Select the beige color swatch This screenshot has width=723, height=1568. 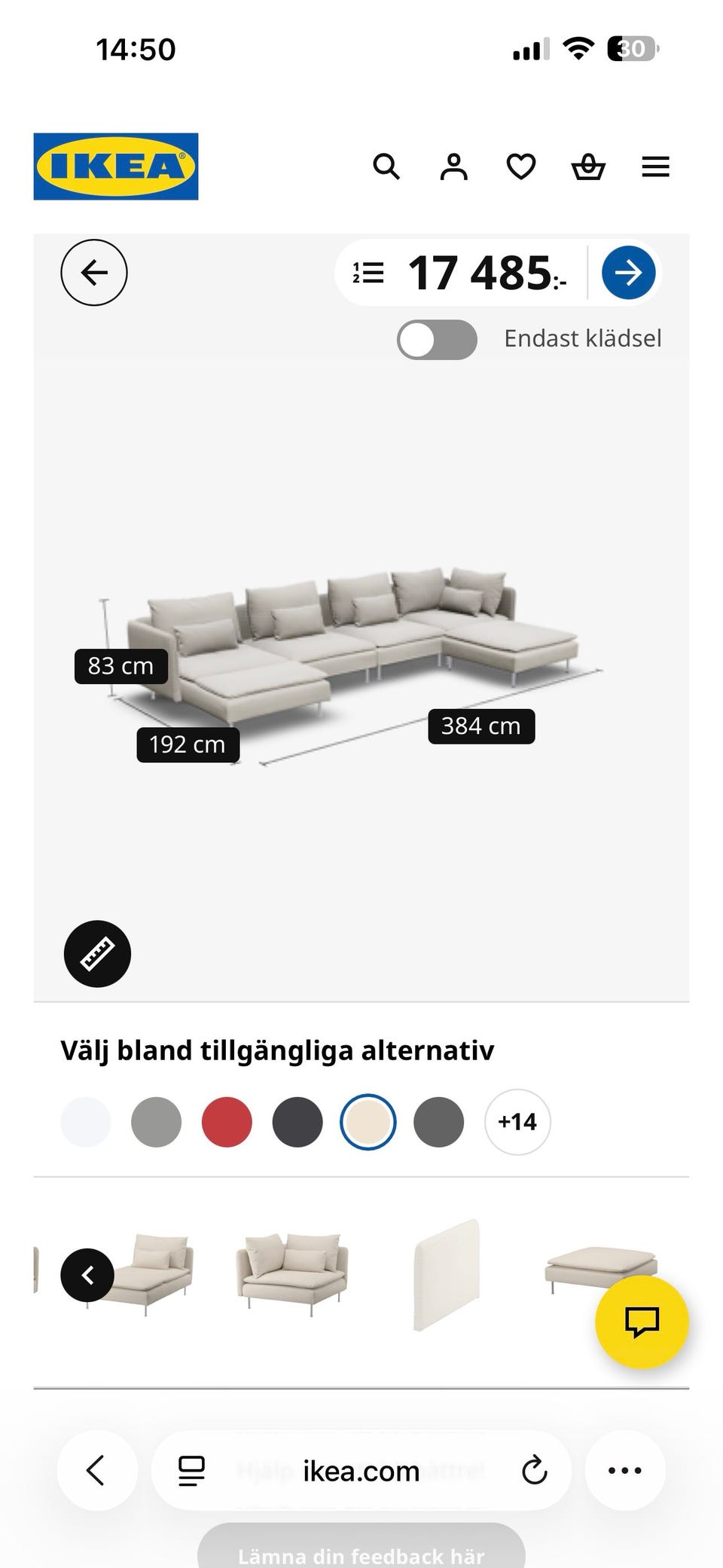click(368, 1122)
